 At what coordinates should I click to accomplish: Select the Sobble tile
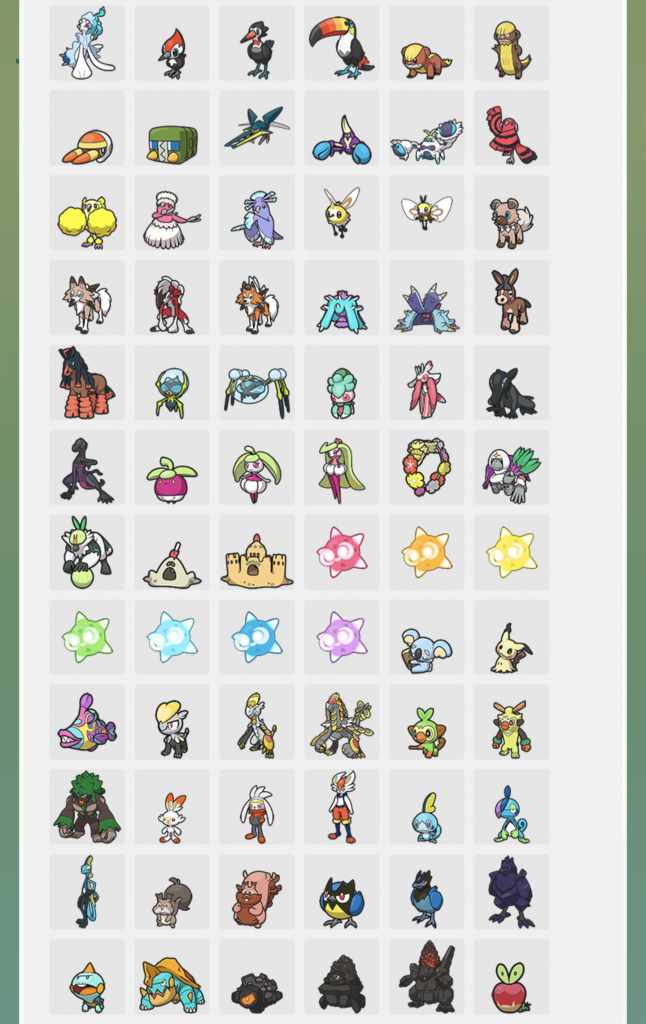point(427,808)
